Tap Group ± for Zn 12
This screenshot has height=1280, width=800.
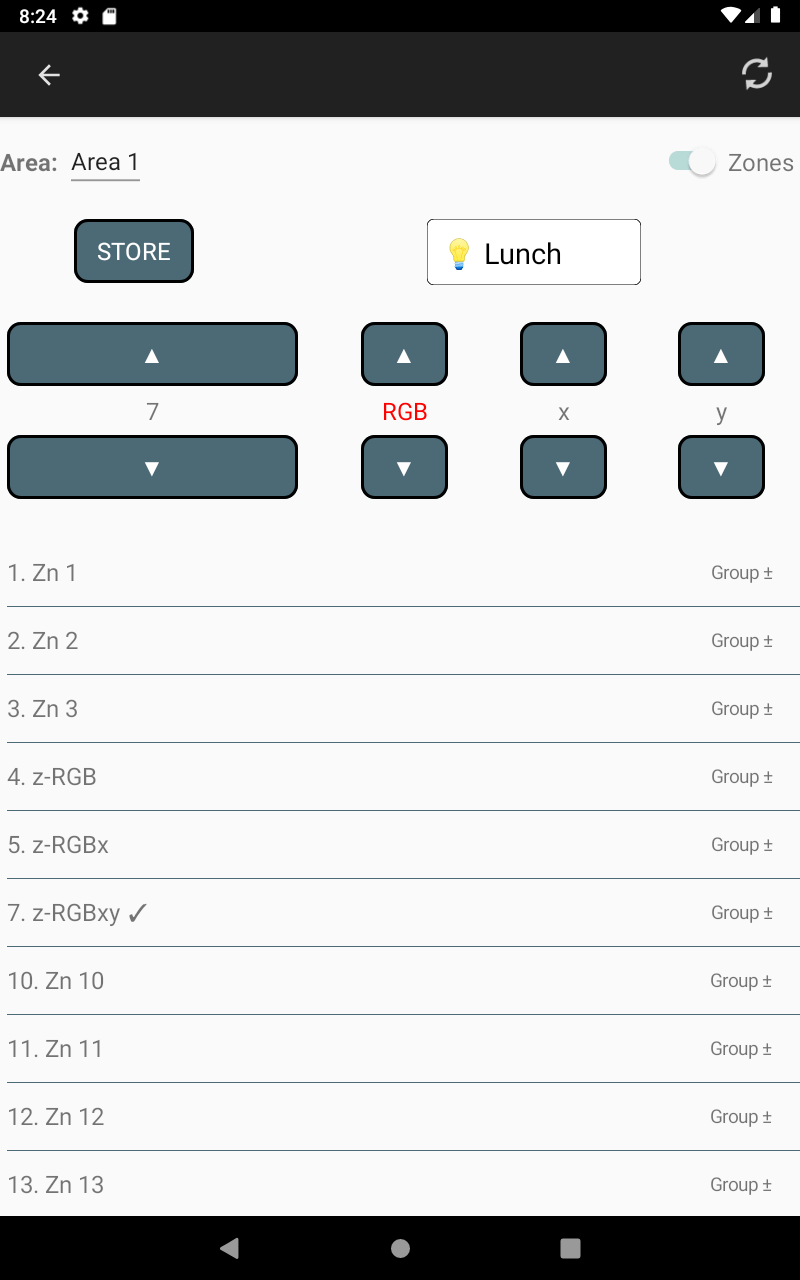pos(741,1117)
